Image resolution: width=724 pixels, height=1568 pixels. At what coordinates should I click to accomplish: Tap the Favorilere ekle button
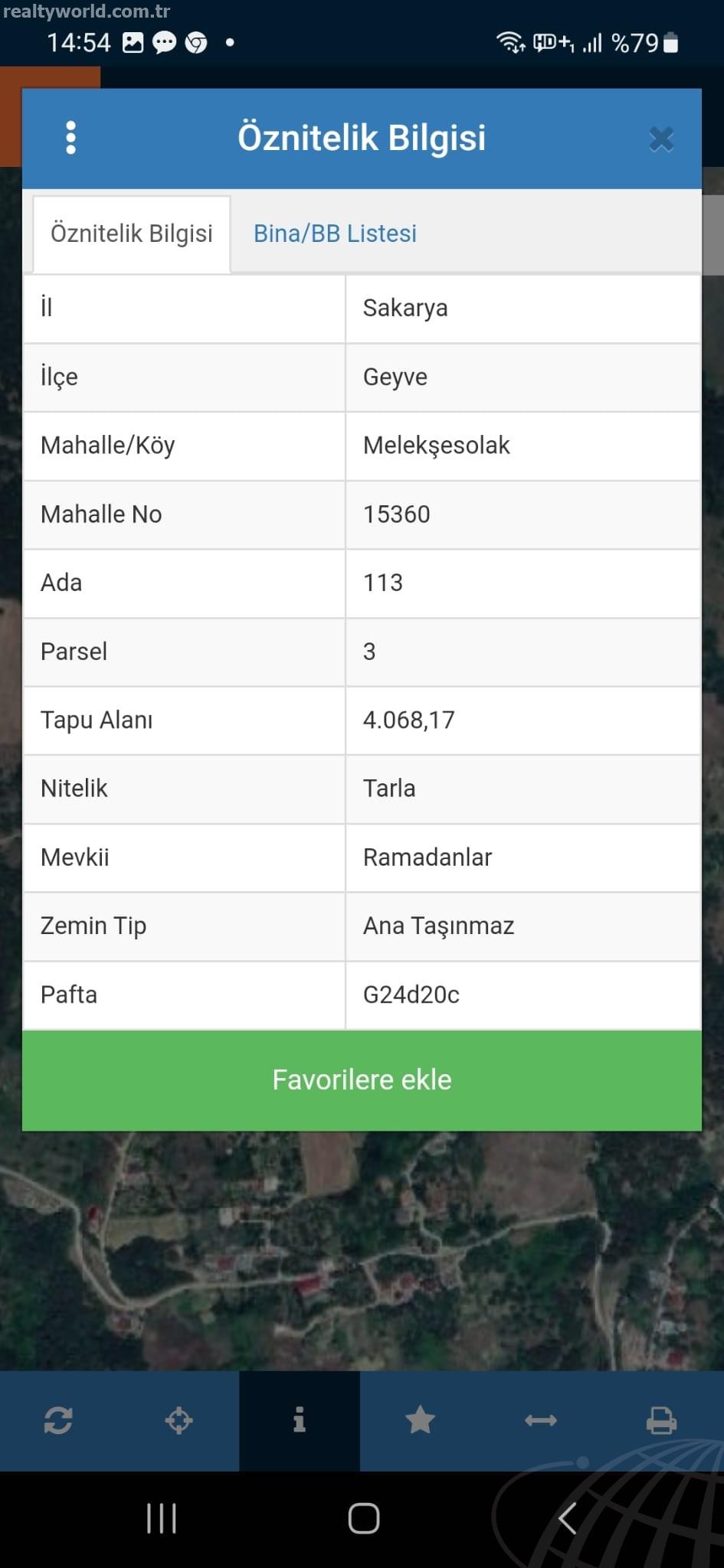pyautogui.click(x=362, y=1080)
